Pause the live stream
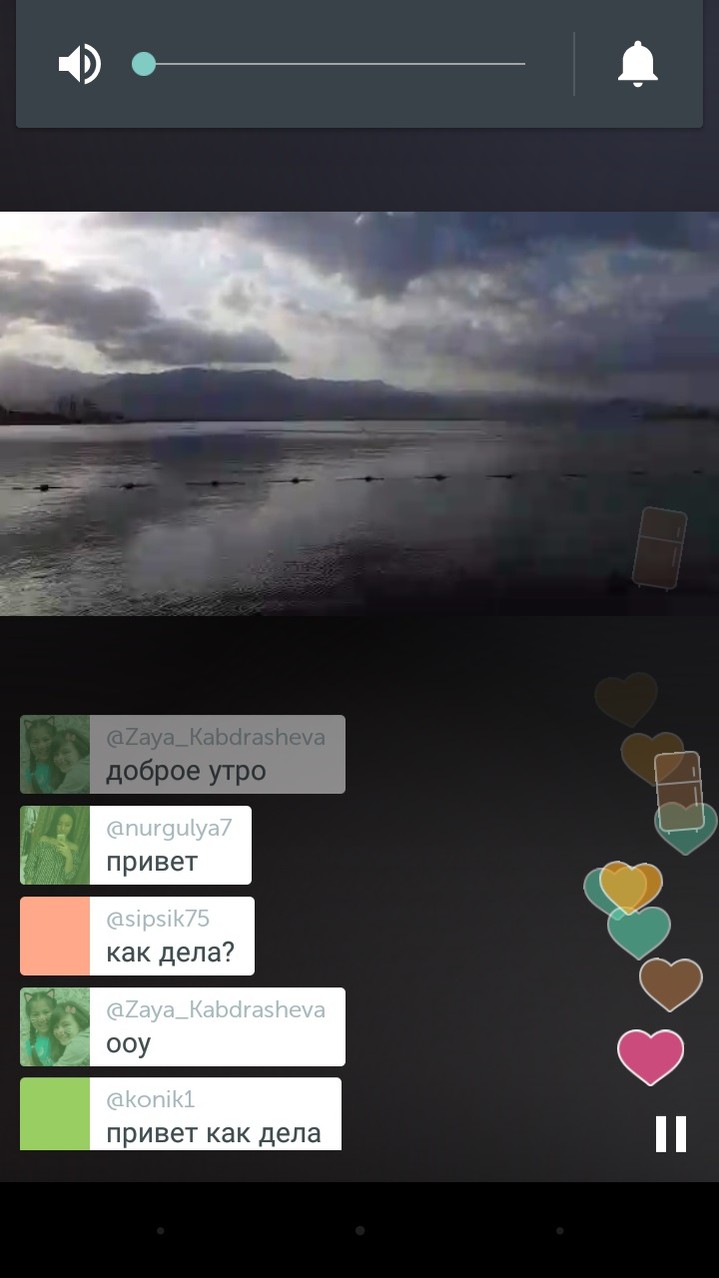 tap(670, 1134)
